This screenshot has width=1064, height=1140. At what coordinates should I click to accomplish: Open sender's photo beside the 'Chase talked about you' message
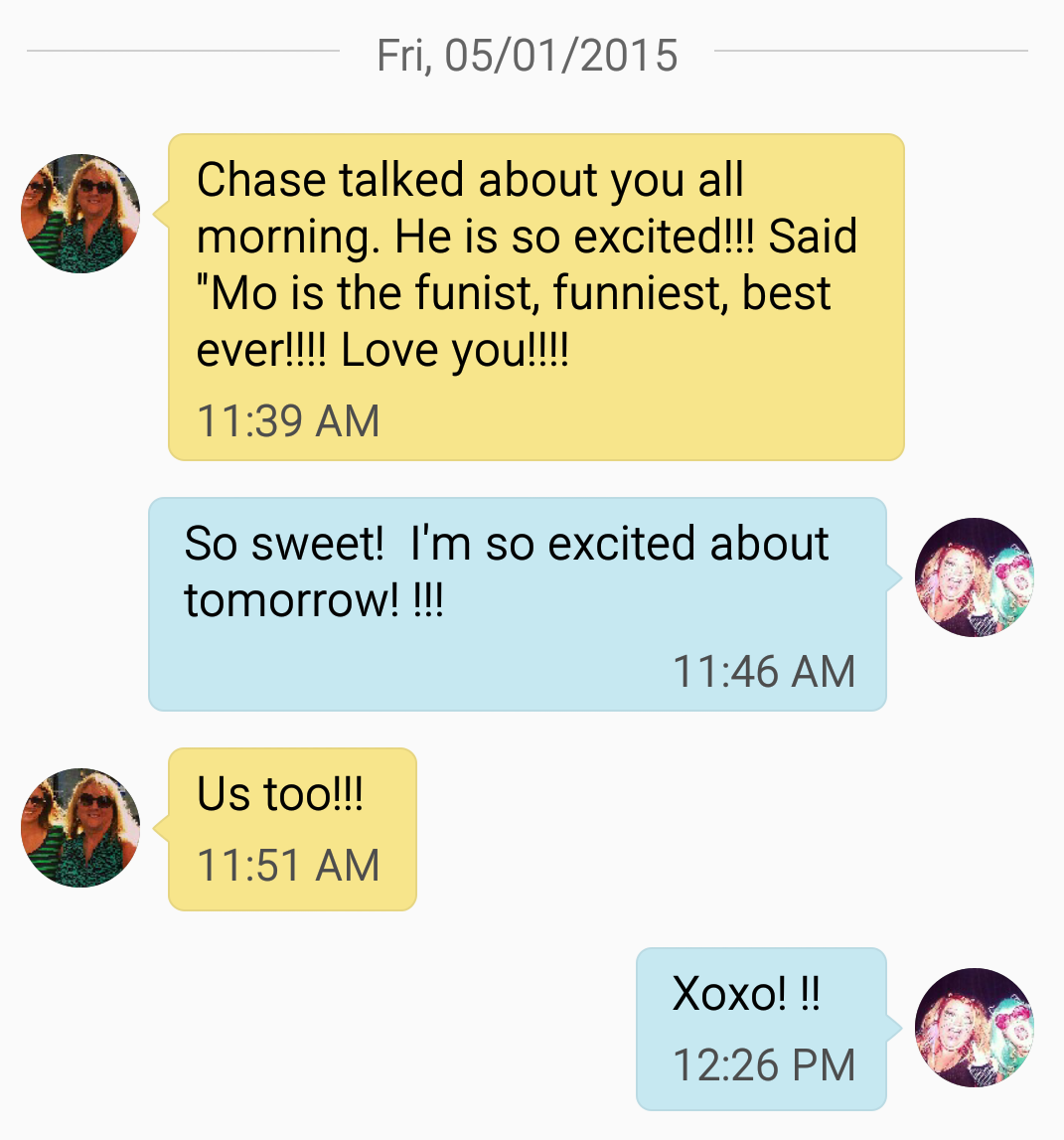tap(80, 214)
